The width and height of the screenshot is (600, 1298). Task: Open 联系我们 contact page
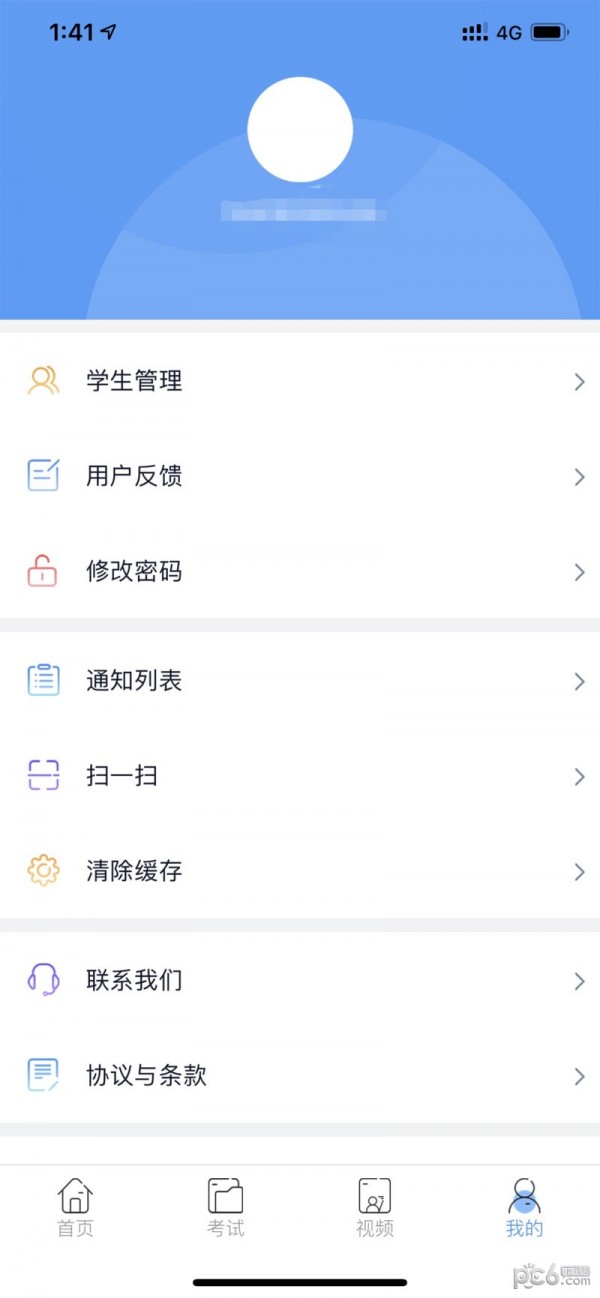point(300,980)
